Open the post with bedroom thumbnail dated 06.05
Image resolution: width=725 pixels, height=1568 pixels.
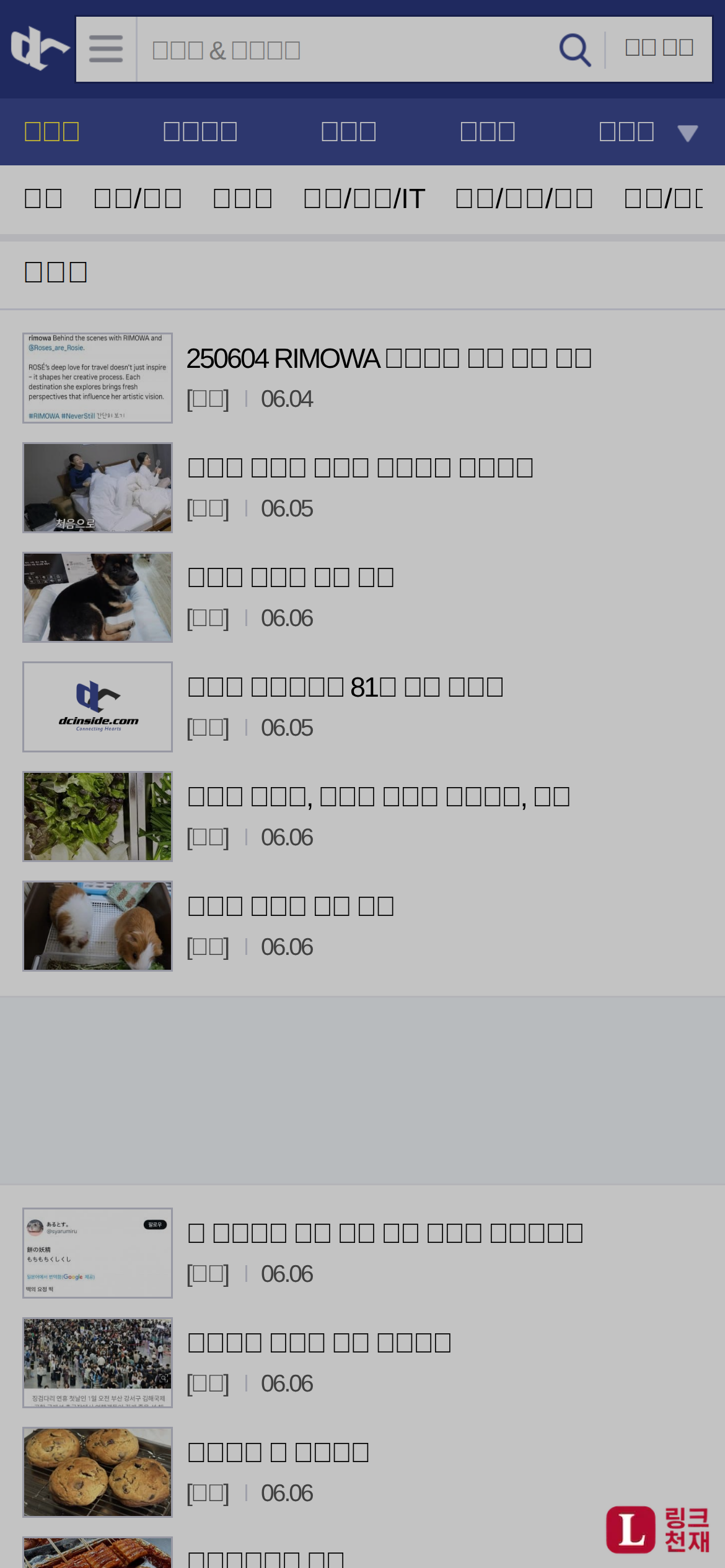[x=360, y=469]
